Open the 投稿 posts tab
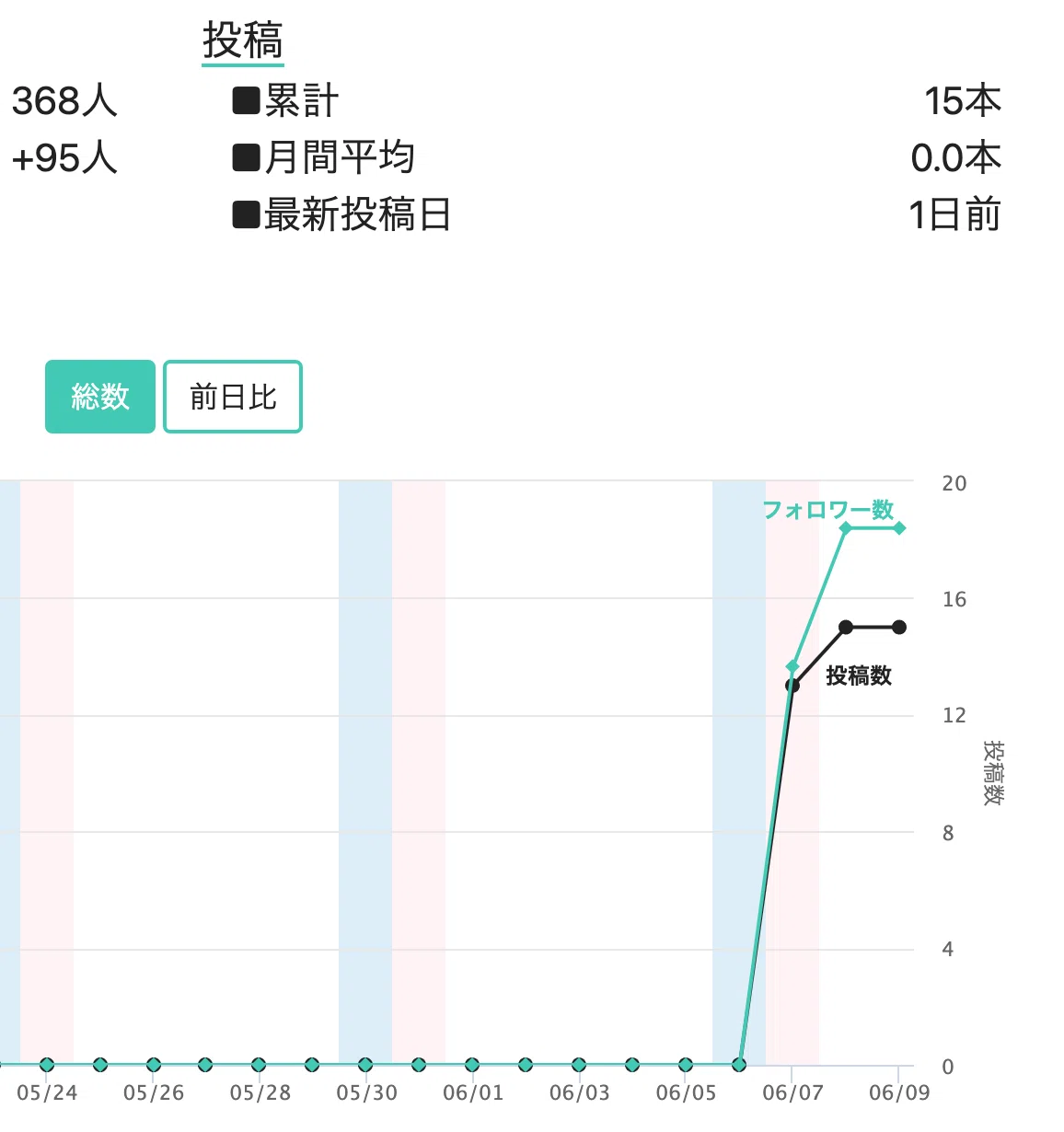 tap(243, 41)
